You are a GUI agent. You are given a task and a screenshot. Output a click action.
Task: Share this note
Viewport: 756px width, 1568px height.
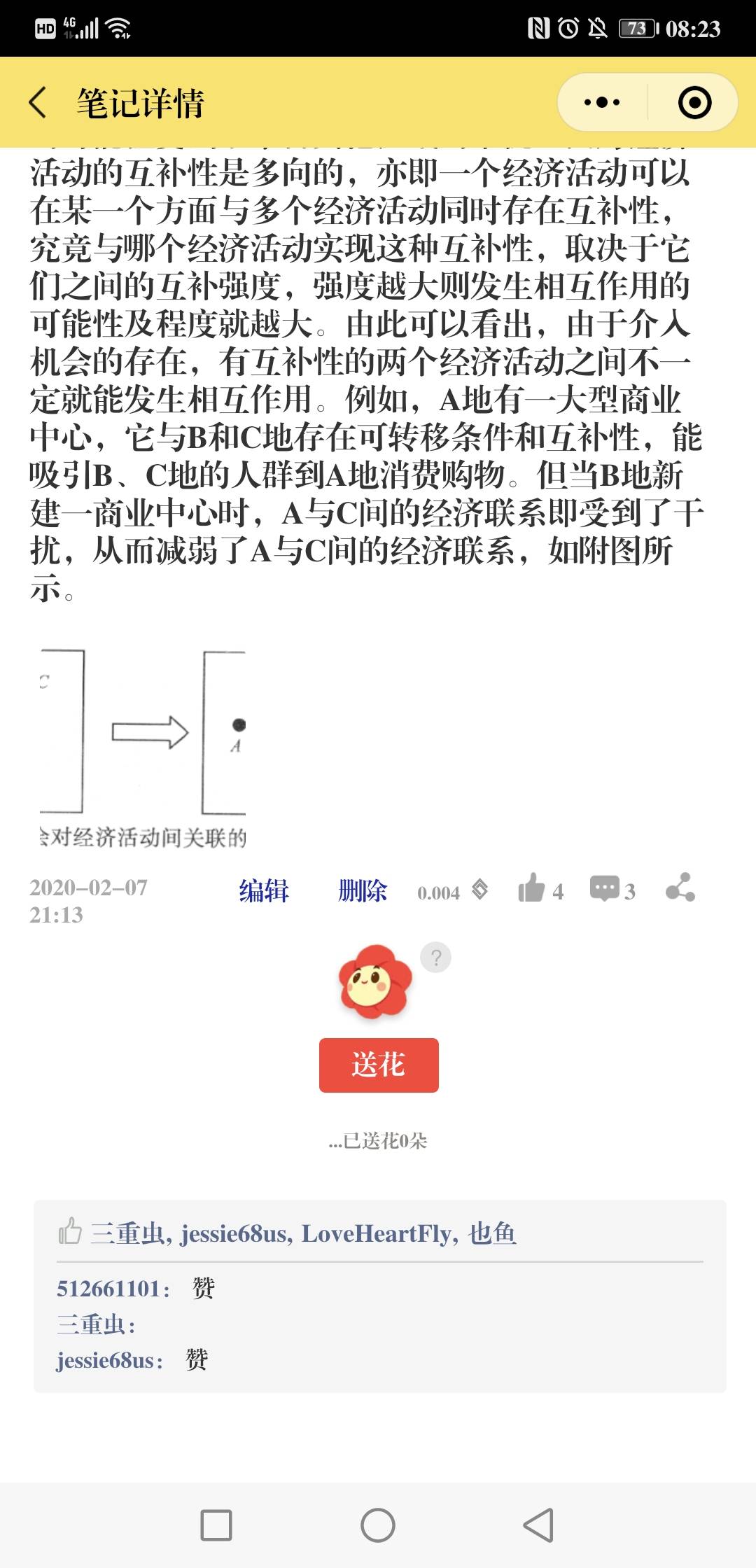point(680,888)
